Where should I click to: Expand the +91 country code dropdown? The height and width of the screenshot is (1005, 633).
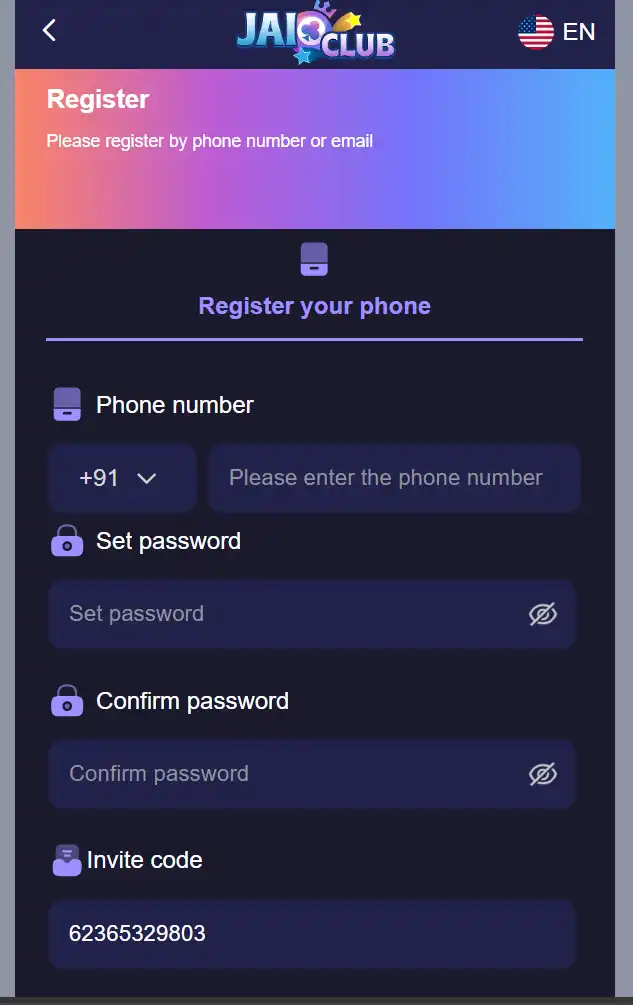point(120,478)
